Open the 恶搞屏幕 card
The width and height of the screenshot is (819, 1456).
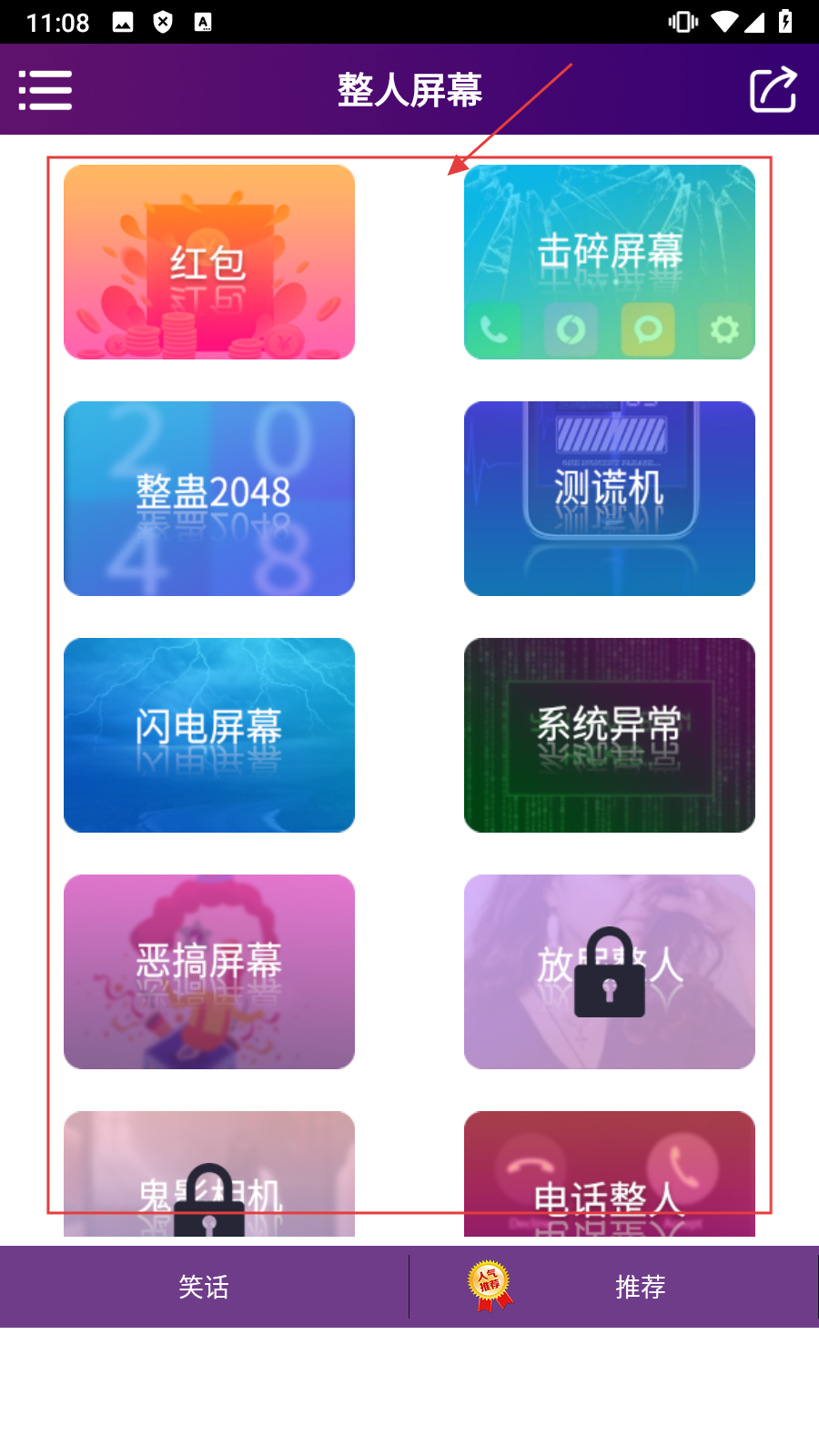(209, 972)
